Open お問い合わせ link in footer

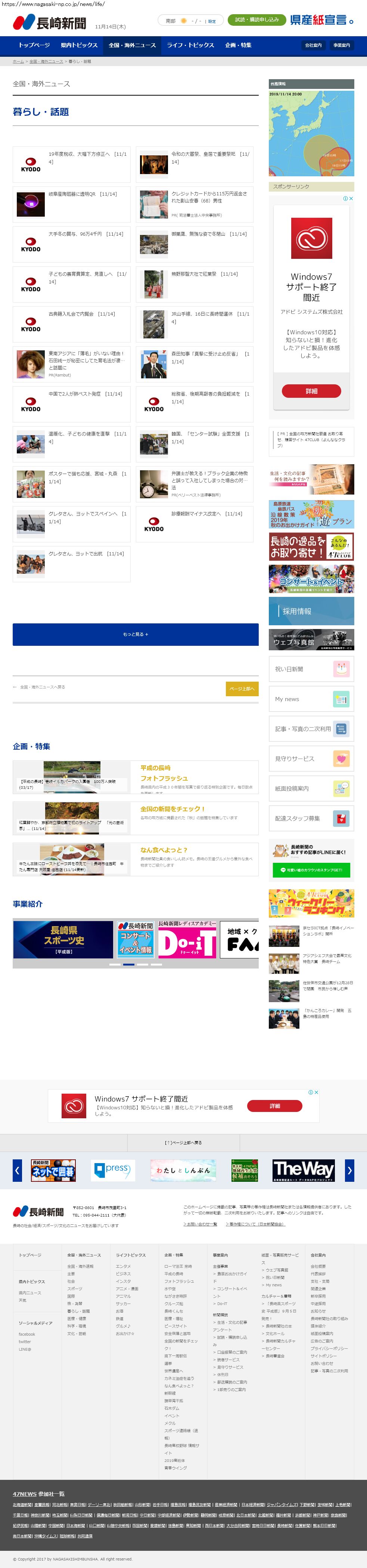tap(200, 1224)
